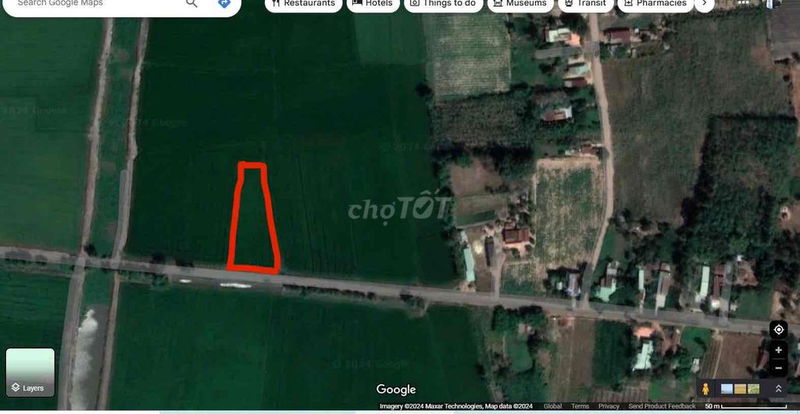Select the Pharmacies chip
This screenshot has width=800, height=414.
pyautogui.click(x=655, y=4)
